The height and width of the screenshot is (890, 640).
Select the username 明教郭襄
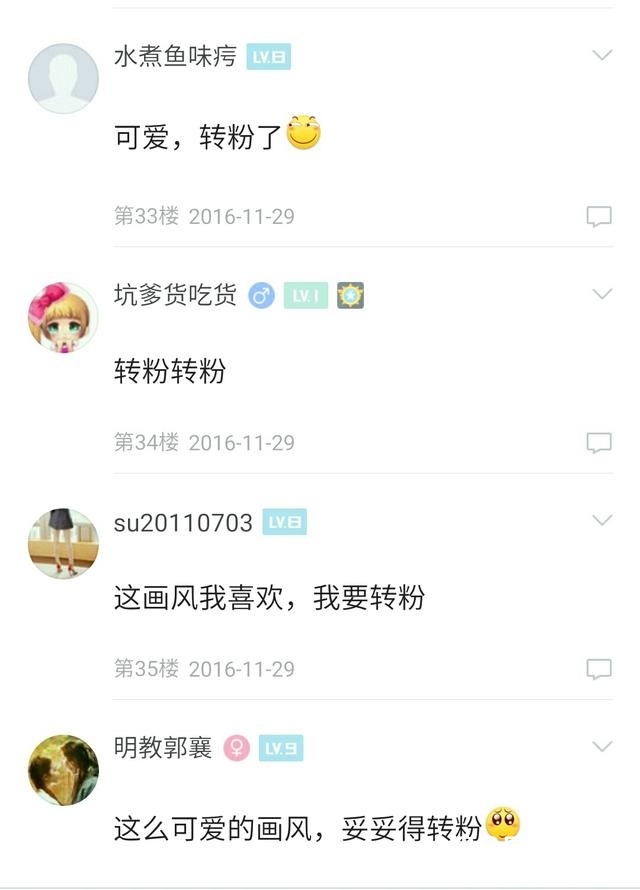click(163, 748)
